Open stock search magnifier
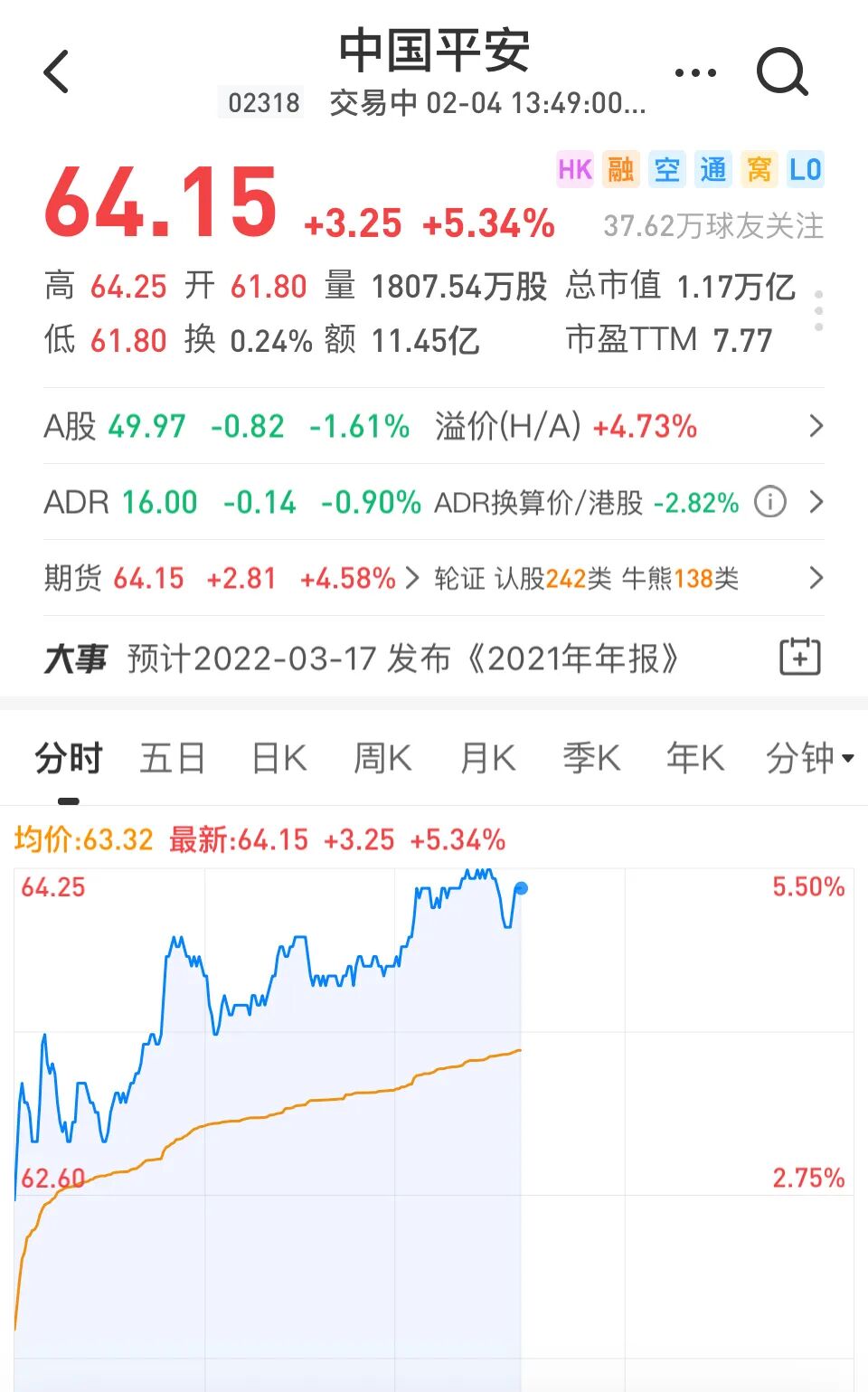This screenshot has width=868, height=1392. pos(782,71)
